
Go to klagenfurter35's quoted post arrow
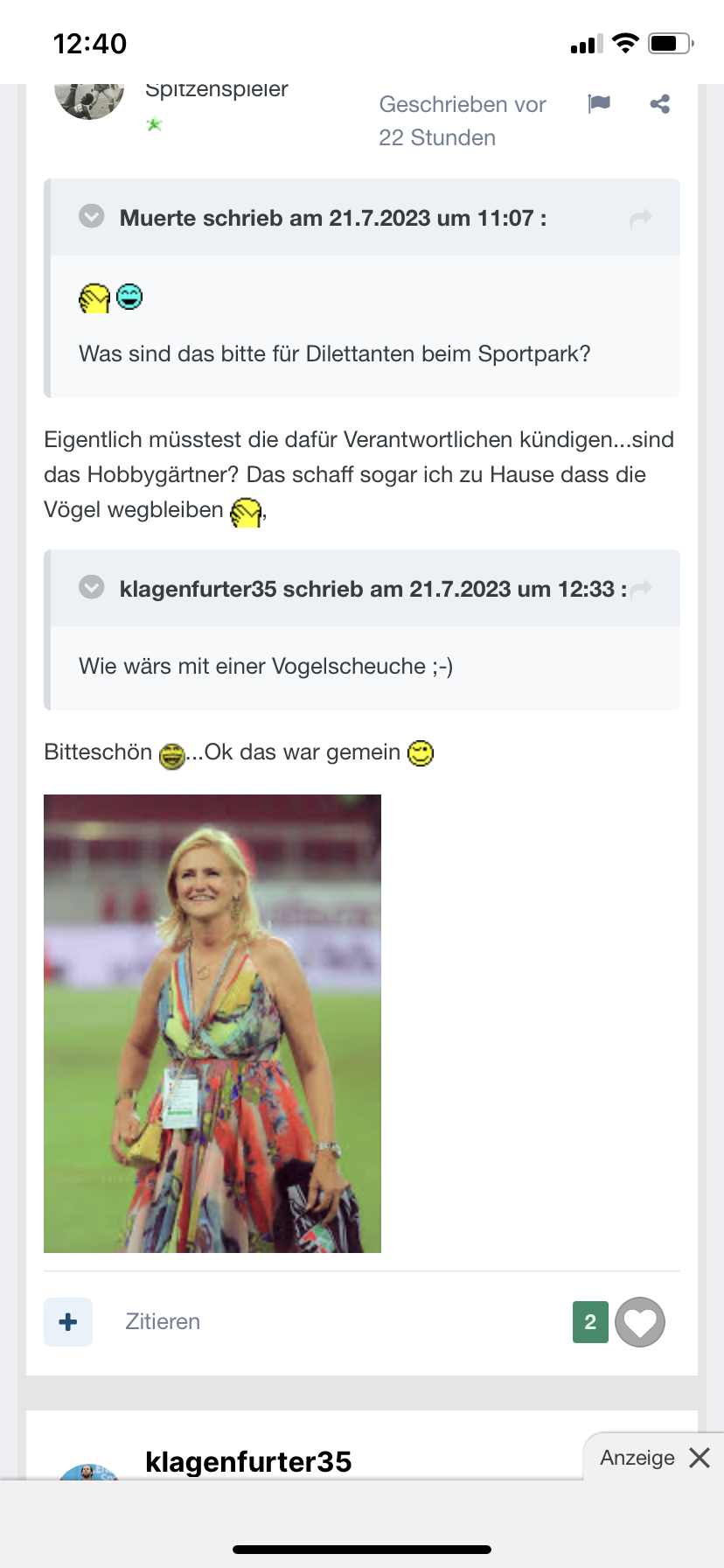pos(642,589)
